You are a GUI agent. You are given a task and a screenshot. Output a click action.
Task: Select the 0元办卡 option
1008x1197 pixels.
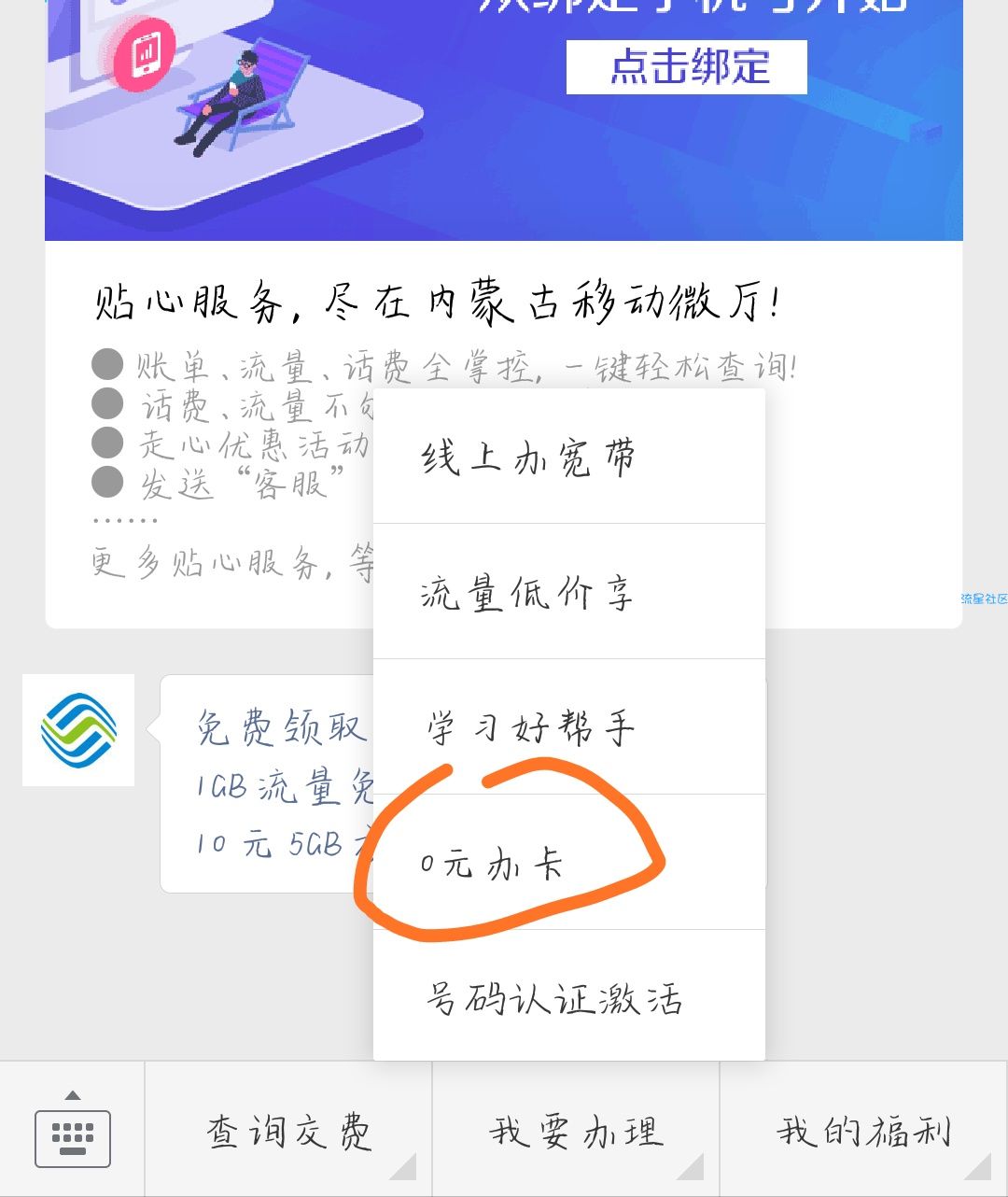[568, 863]
